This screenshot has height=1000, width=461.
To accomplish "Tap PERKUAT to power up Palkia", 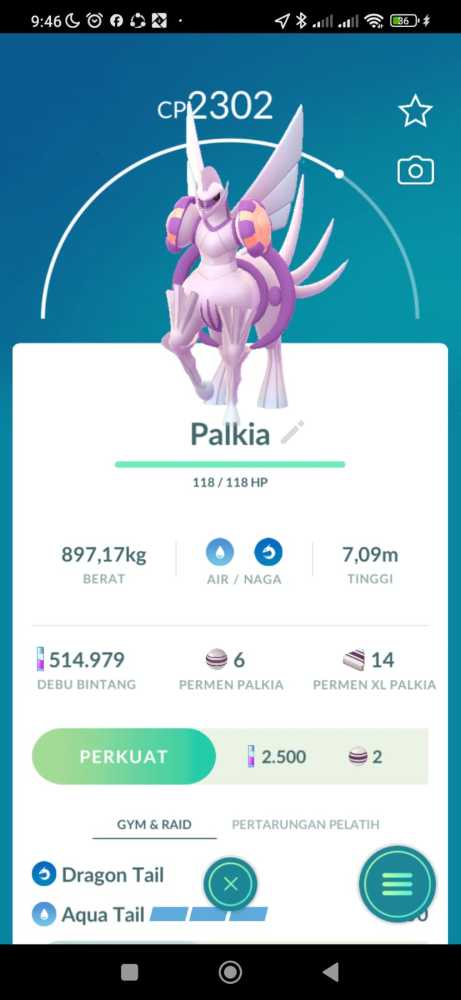I will [124, 756].
